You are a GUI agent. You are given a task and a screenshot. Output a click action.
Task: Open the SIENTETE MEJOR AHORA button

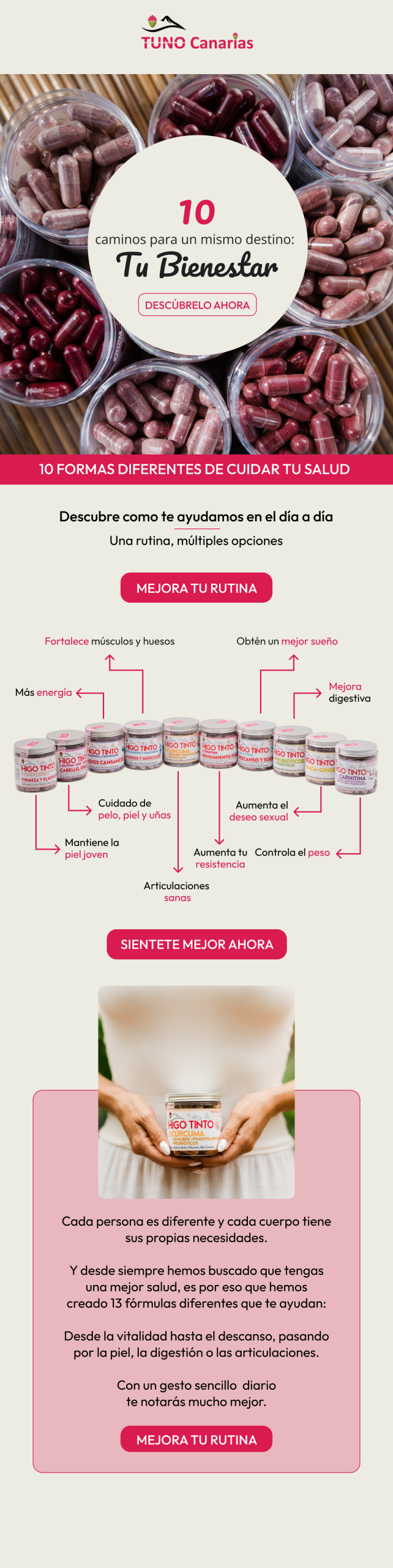click(196, 944)
